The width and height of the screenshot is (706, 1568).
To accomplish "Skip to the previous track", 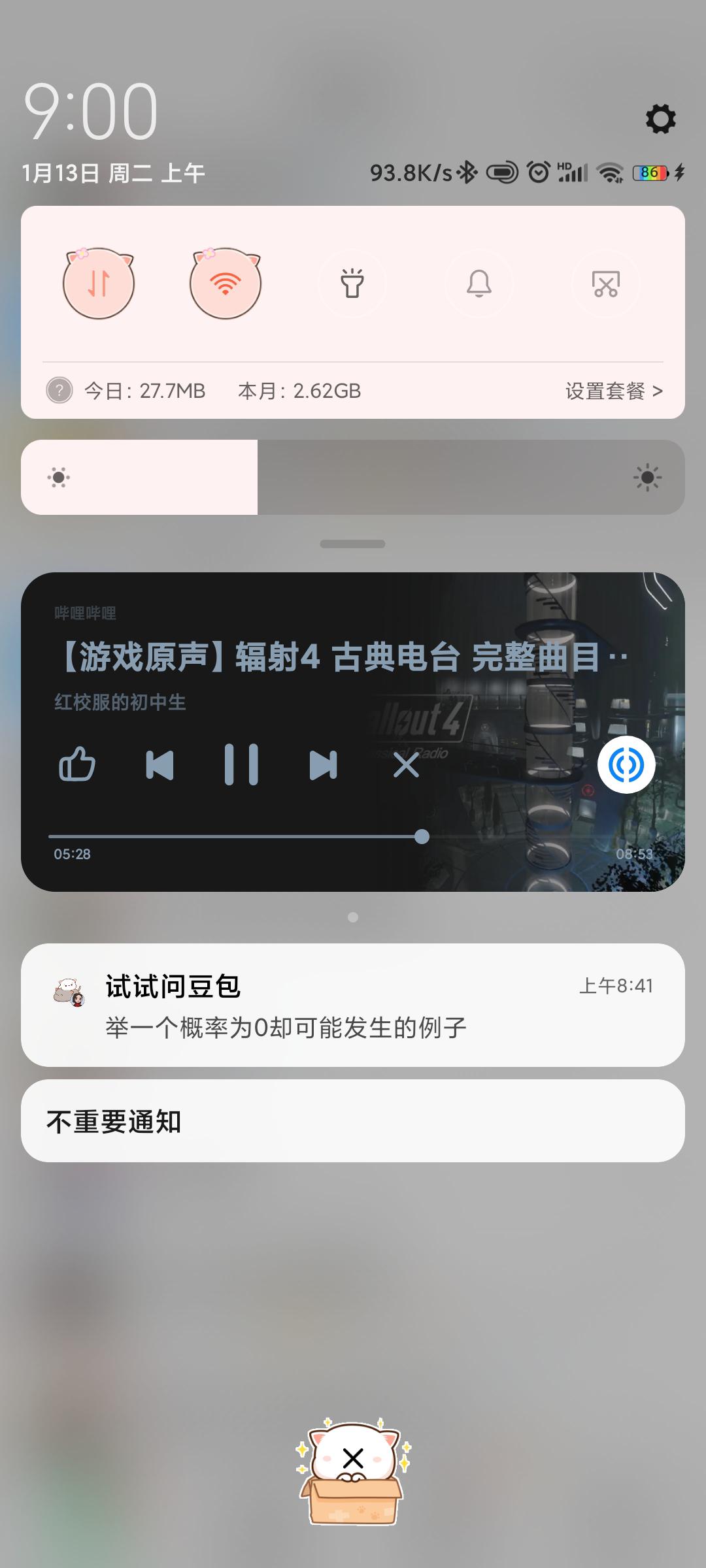I will click(160, 764).
